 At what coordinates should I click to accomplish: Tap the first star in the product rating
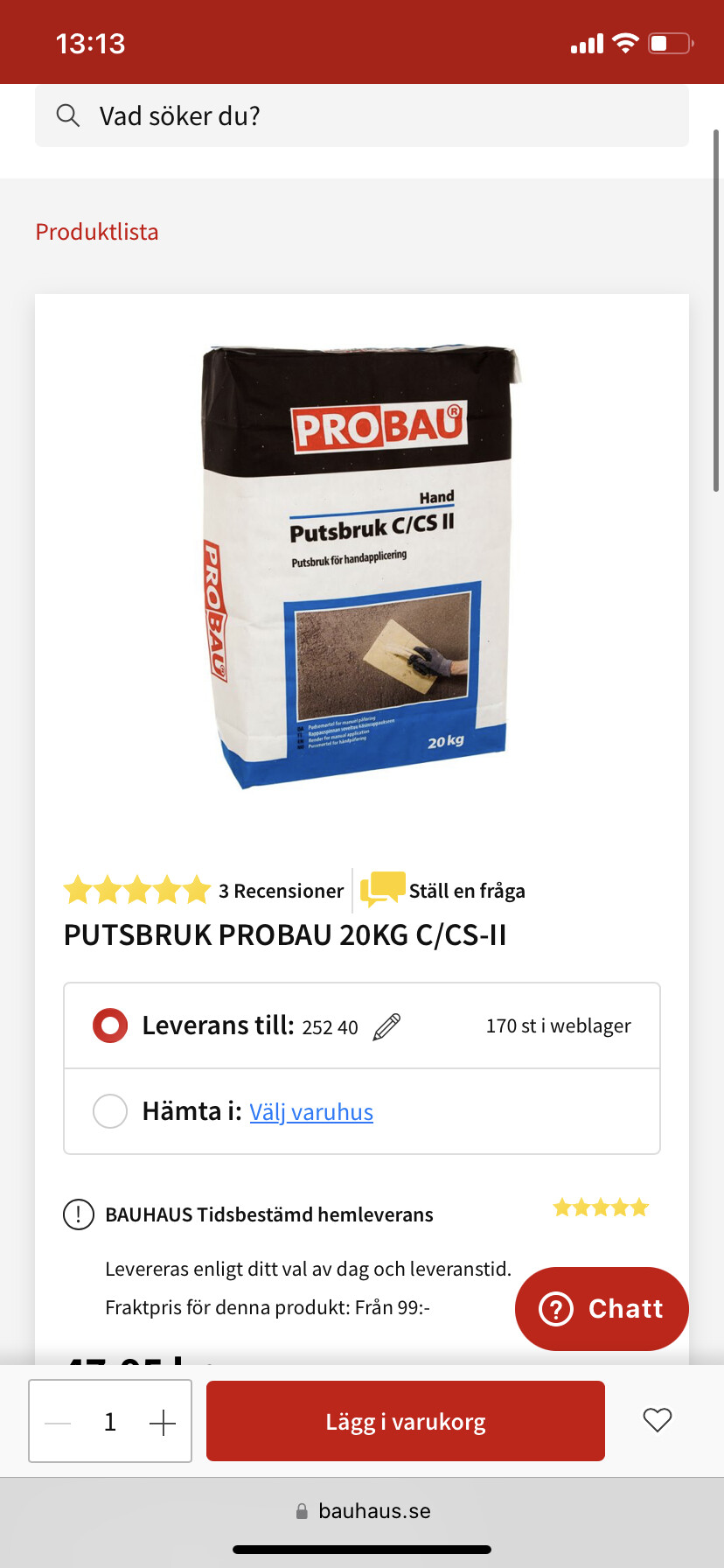click(x=78, y=889)
